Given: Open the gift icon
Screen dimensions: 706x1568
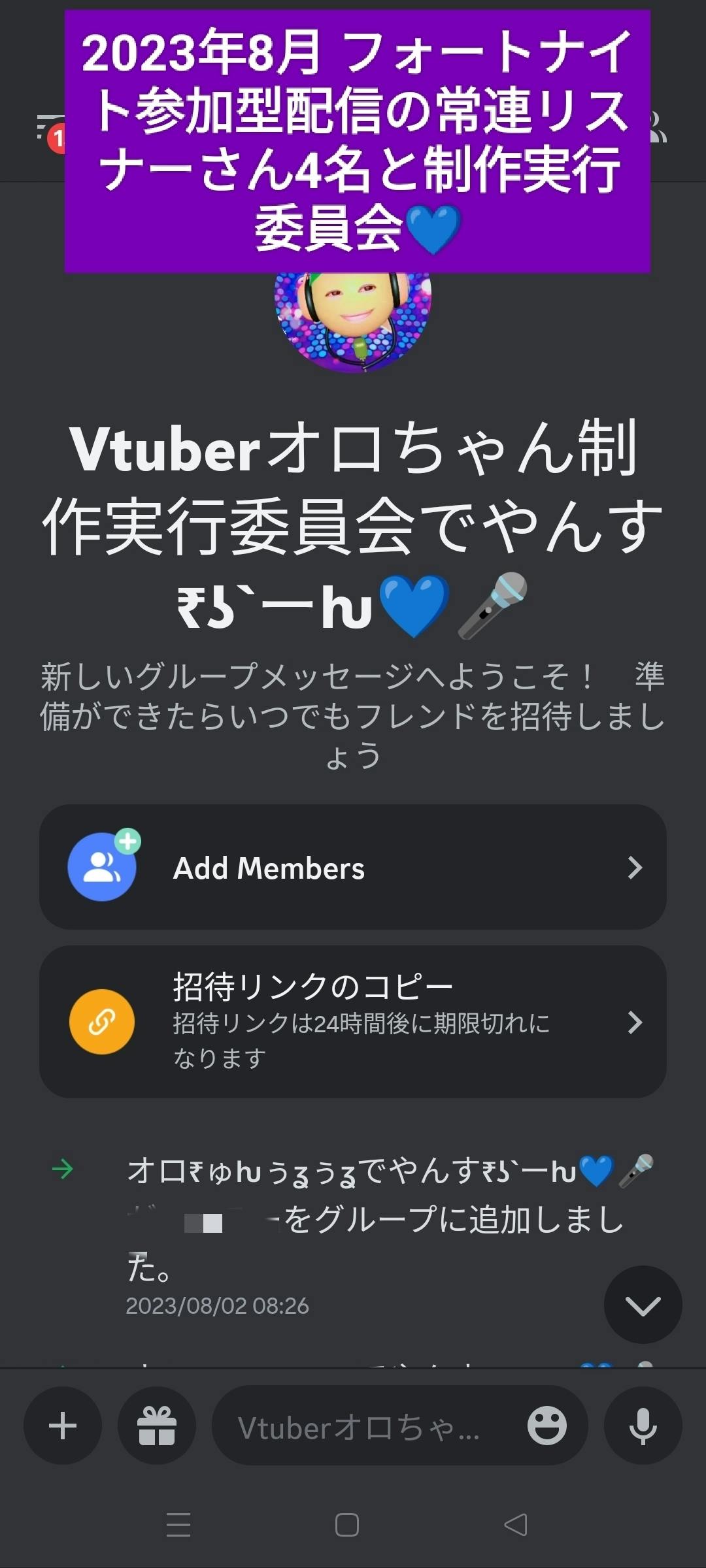Looking at the screenshot, I should tap(157, 1425).
